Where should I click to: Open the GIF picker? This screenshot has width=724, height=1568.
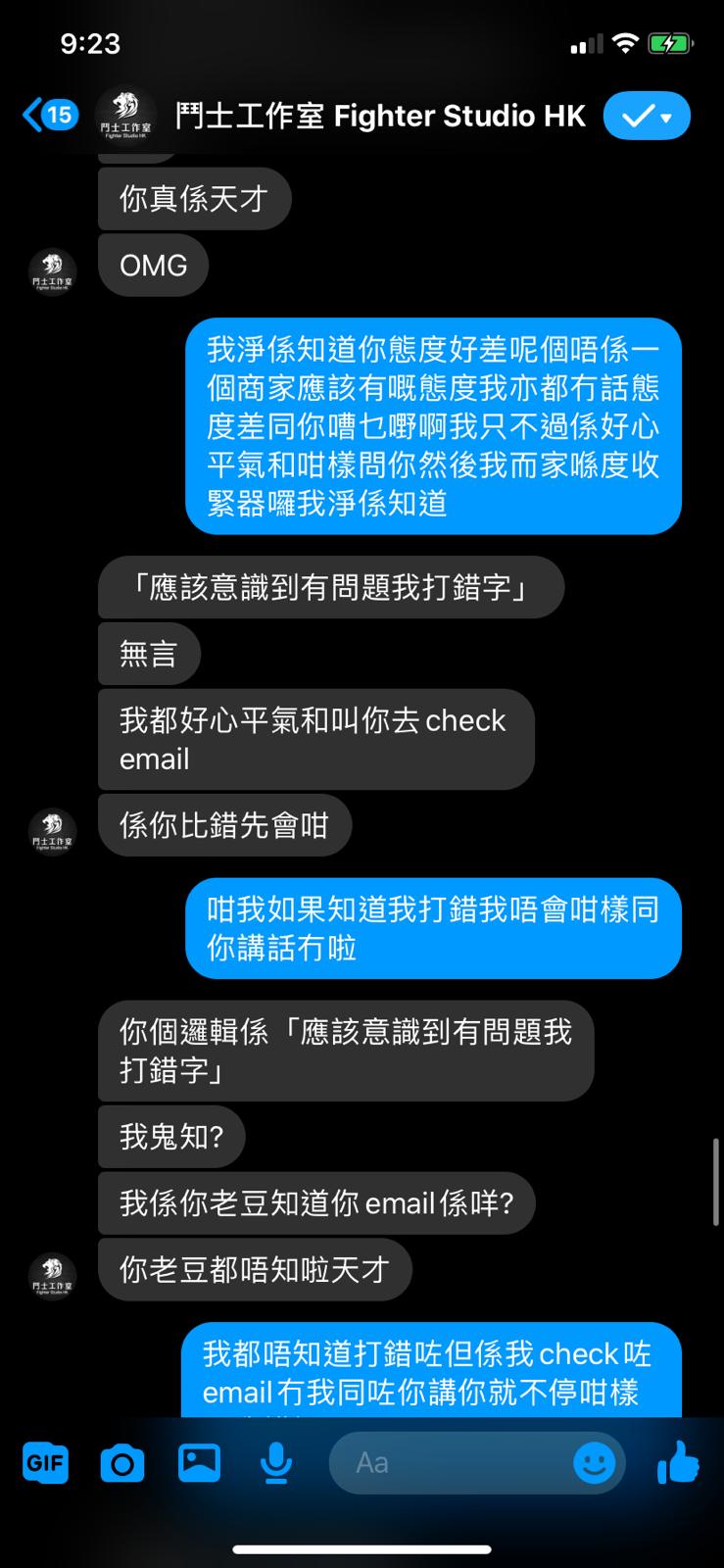[x=45, y=1463]
